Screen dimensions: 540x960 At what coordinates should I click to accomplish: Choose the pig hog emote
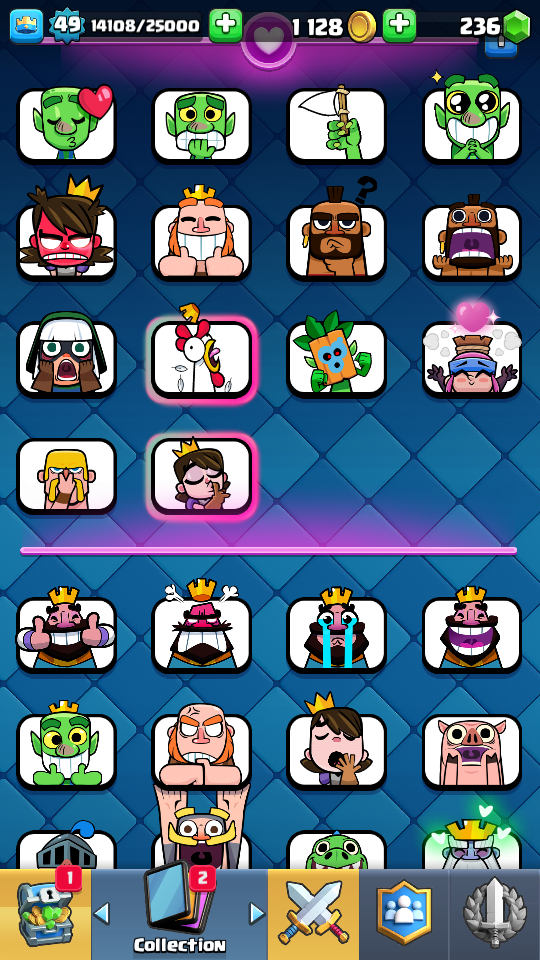pos(472,751)
